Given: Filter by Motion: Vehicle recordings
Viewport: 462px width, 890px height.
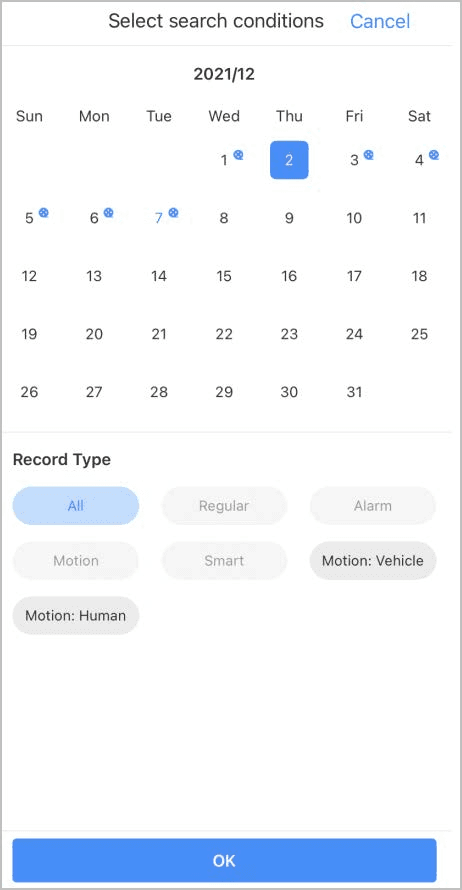Looking at the screenshot, I should point(373,561).
